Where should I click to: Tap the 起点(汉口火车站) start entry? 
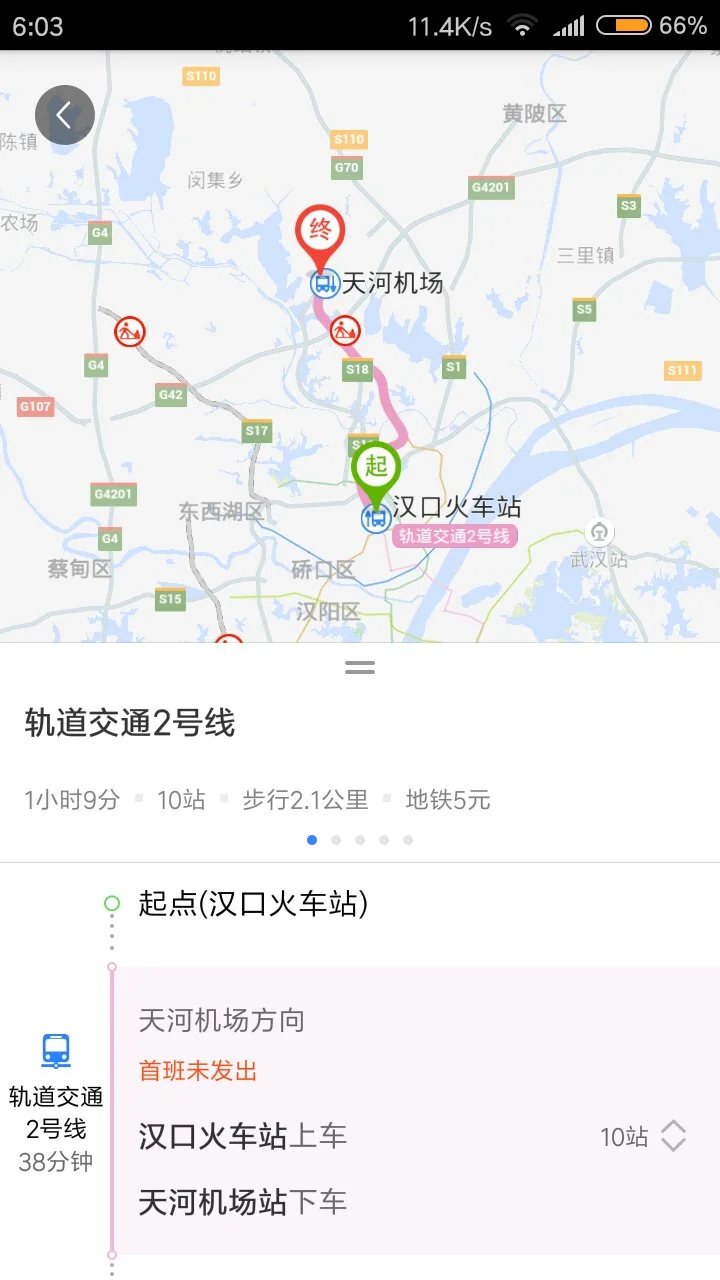pos(252,904)
